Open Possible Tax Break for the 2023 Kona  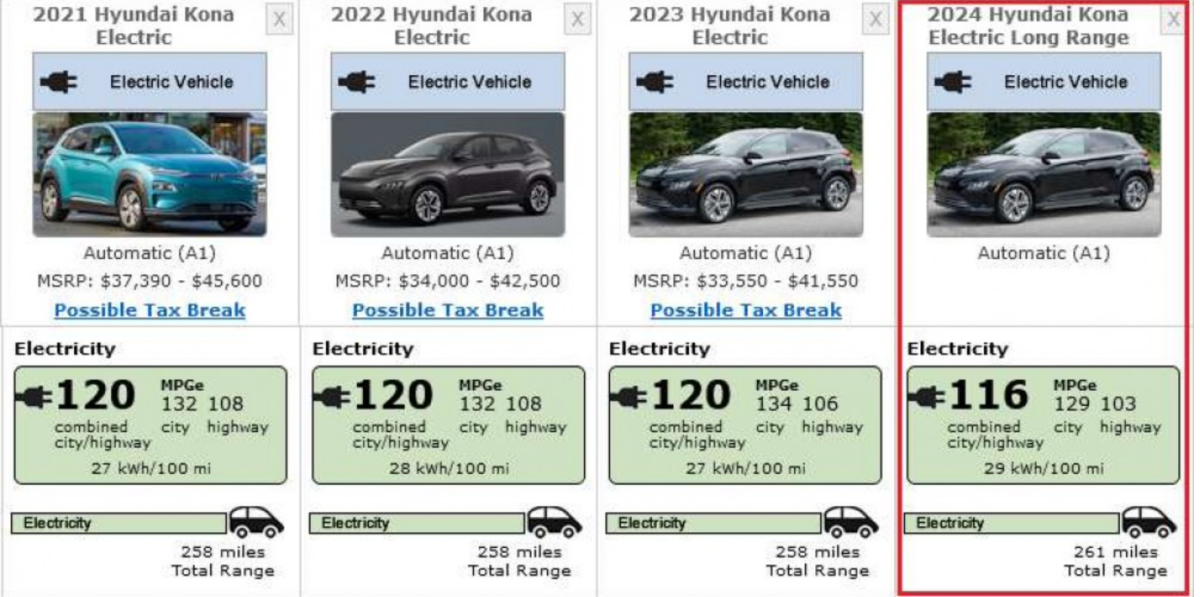(x=746, y=310)
